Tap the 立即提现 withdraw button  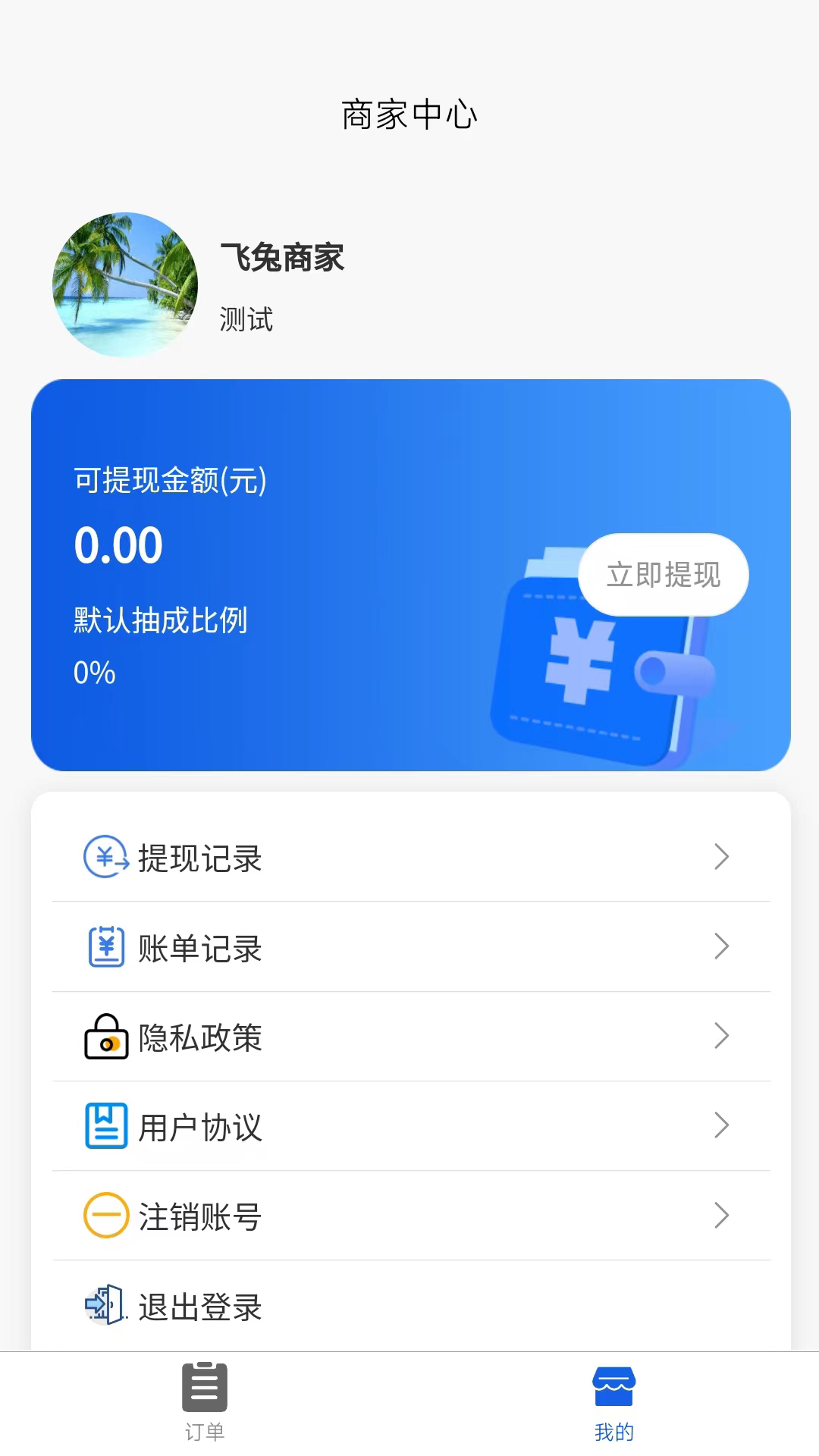tap(662, 575)
